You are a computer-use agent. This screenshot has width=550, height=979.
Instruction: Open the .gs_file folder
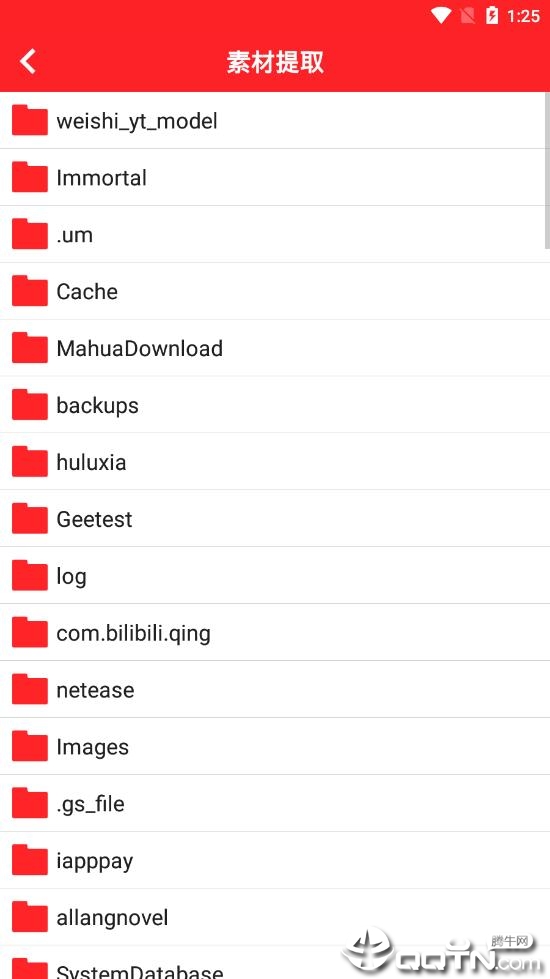click(275, 803)
